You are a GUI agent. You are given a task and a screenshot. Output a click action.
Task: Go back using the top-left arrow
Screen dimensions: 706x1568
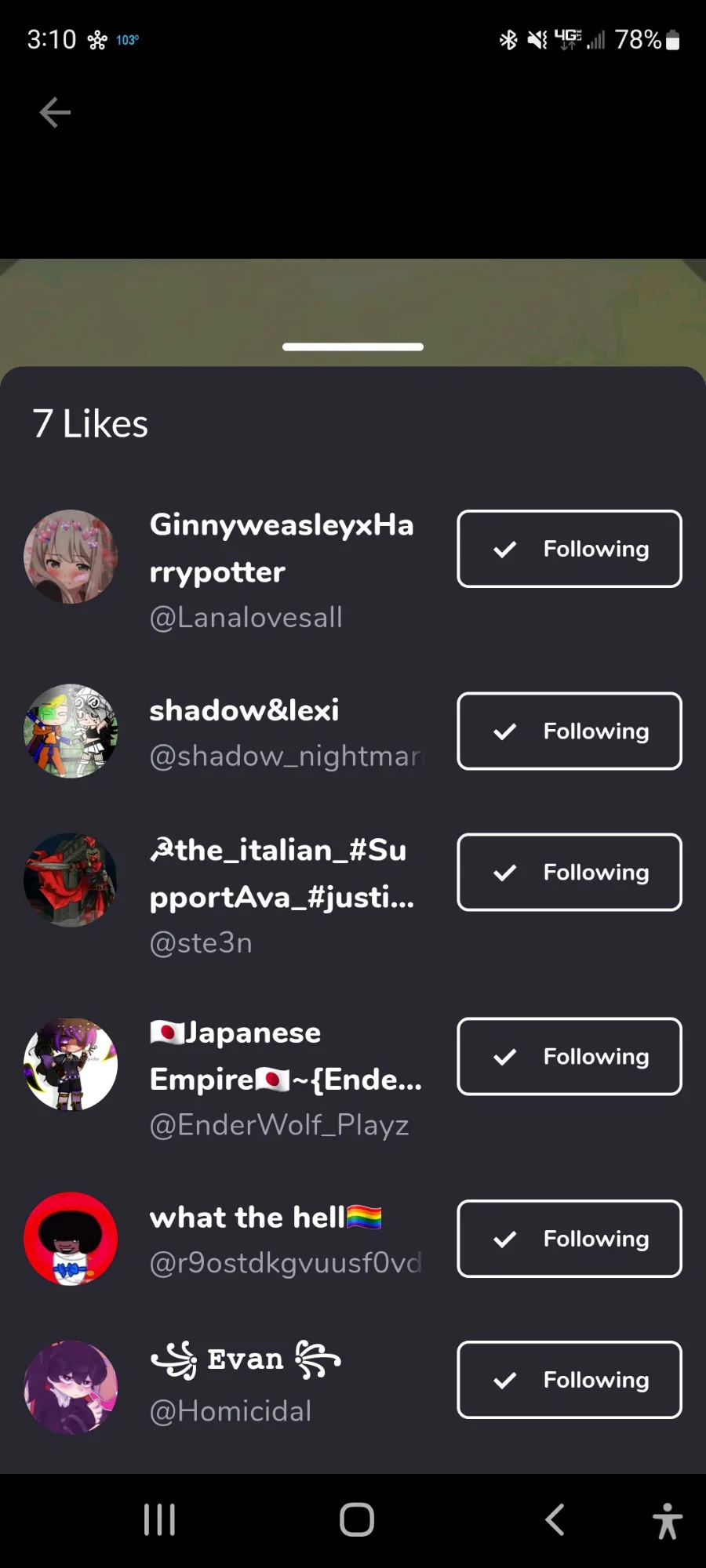coord(55,112)
